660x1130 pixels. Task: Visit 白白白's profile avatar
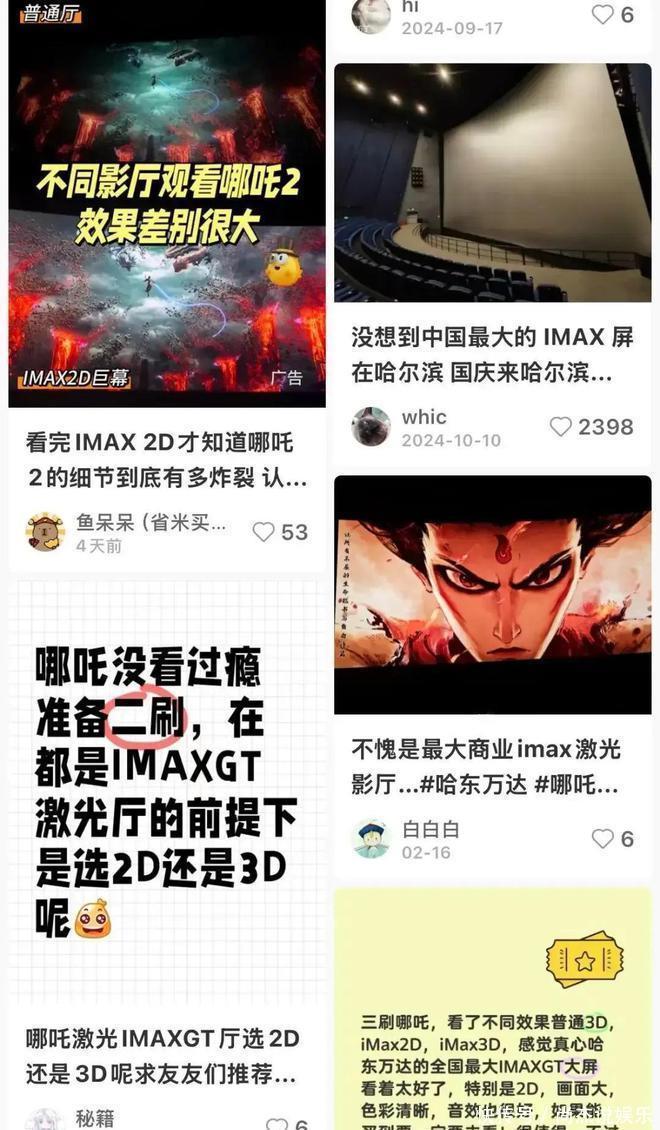tap(371, 839)
